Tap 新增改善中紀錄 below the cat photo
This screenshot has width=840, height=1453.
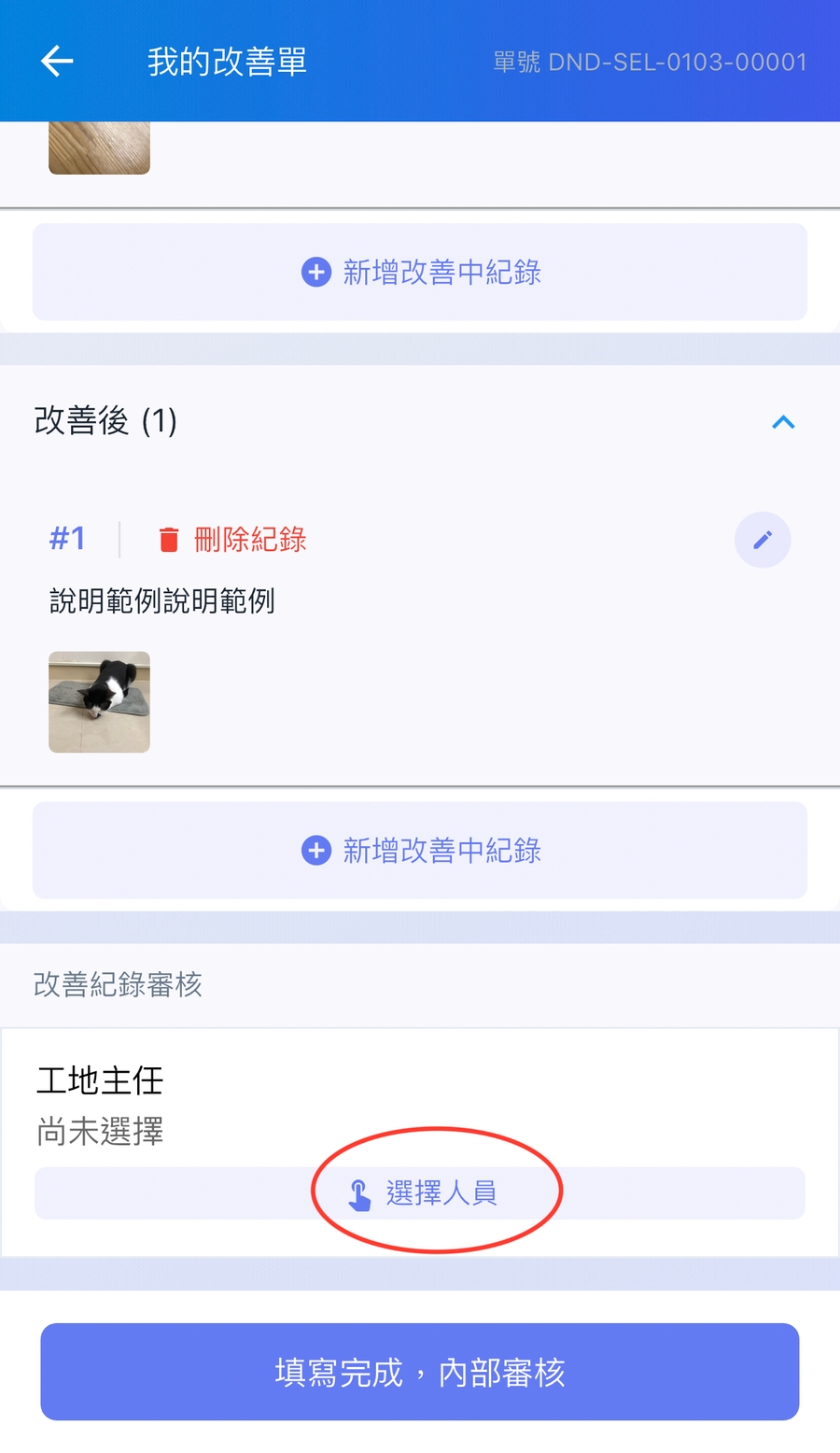pyautogui.click(x=420, y=851)
